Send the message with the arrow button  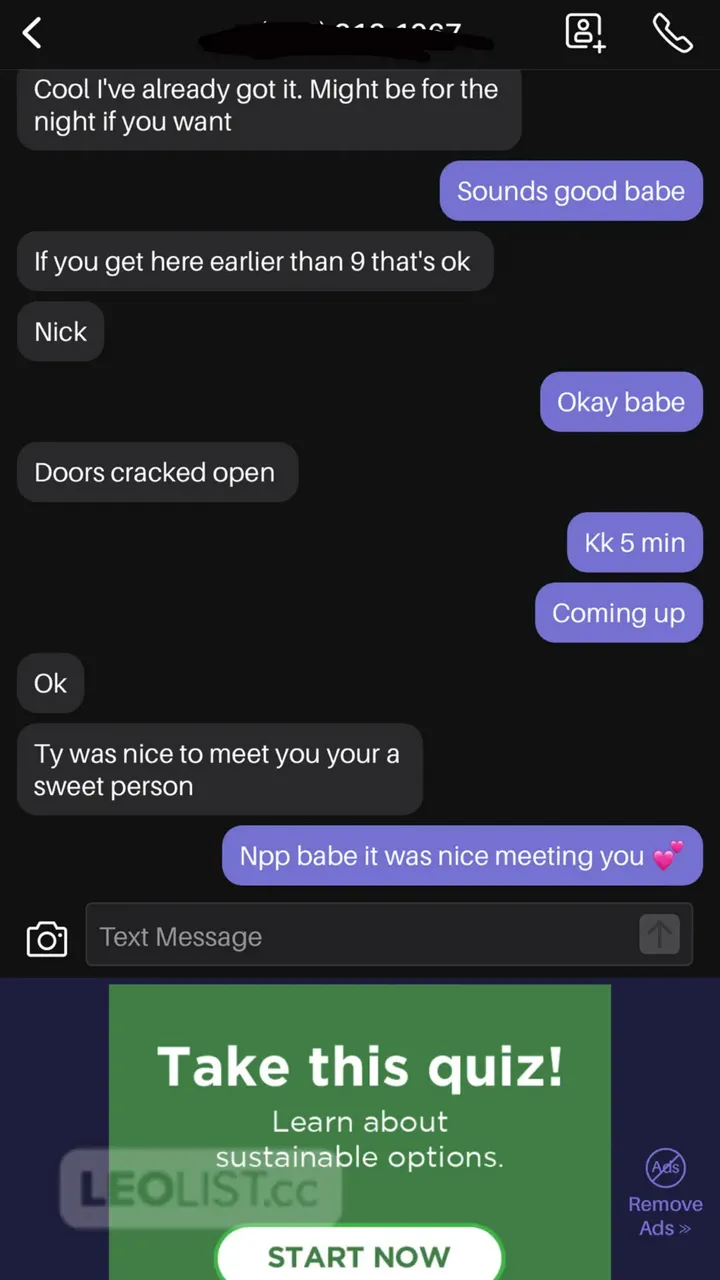point(659,934)
